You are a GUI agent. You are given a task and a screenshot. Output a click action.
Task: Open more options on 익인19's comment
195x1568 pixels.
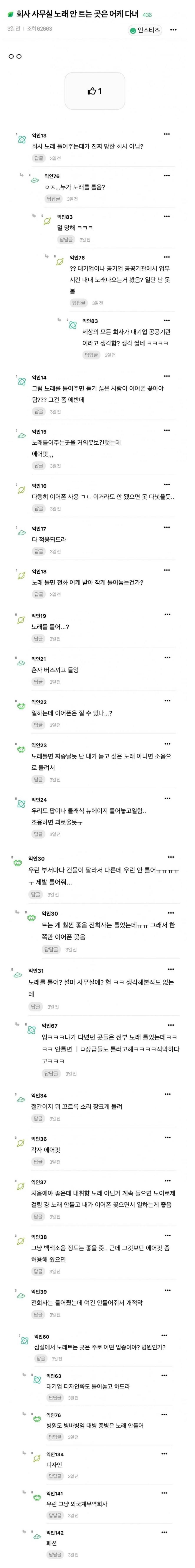167,615
